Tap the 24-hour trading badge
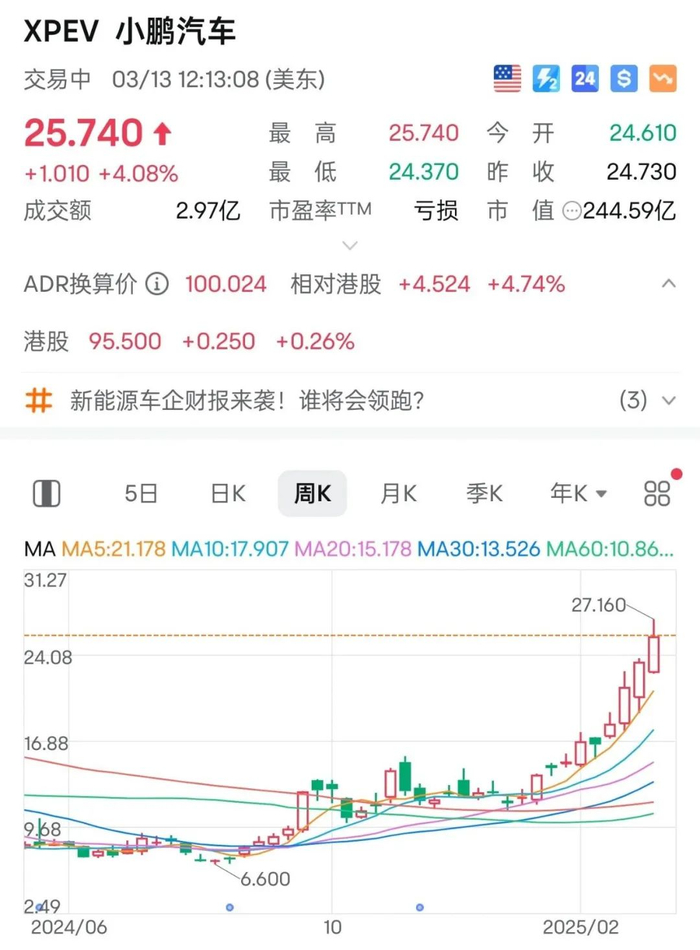The height and width of the screenshot is (950, 700). (x=586, y=78)
